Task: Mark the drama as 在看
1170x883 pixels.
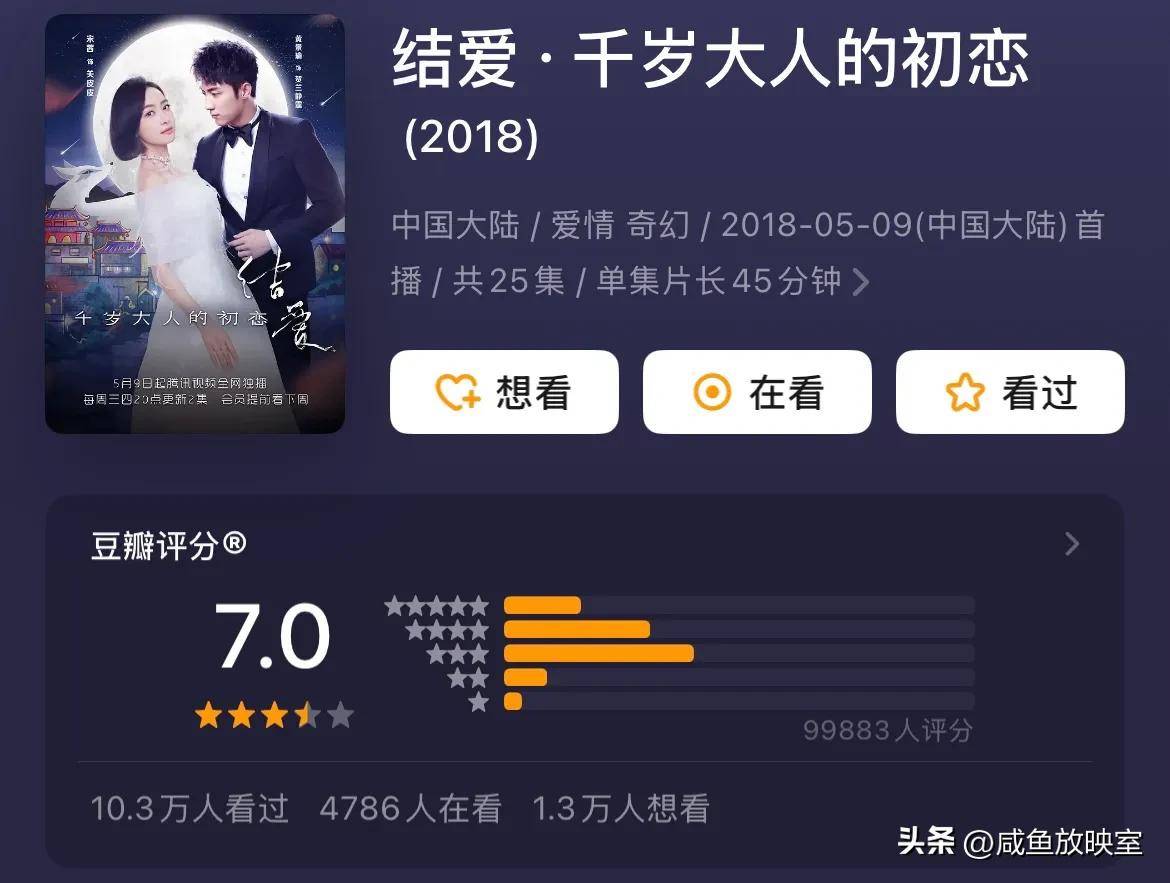Action: click(x=757, y=392)
